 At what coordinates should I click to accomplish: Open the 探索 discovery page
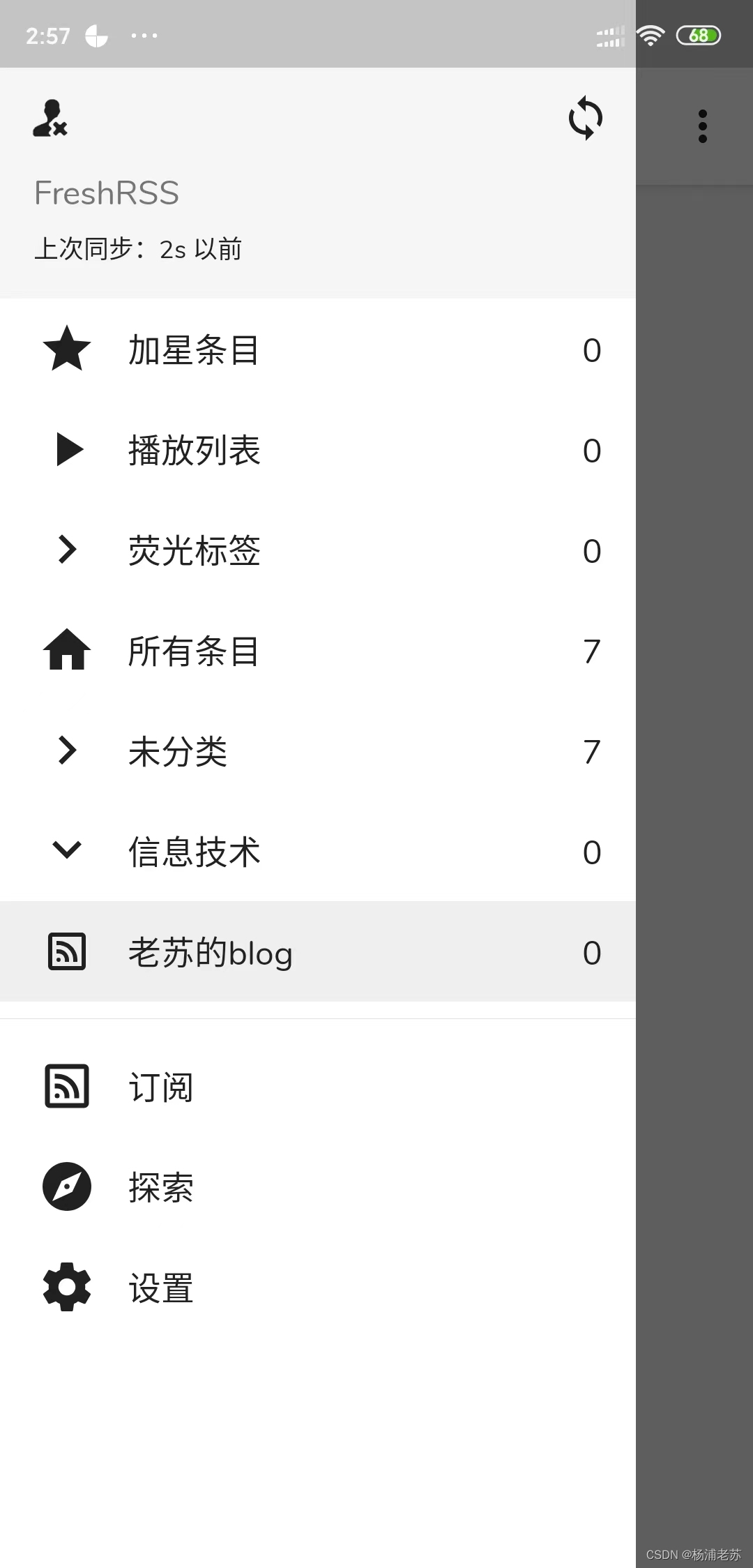click(x=160, y=1187)
